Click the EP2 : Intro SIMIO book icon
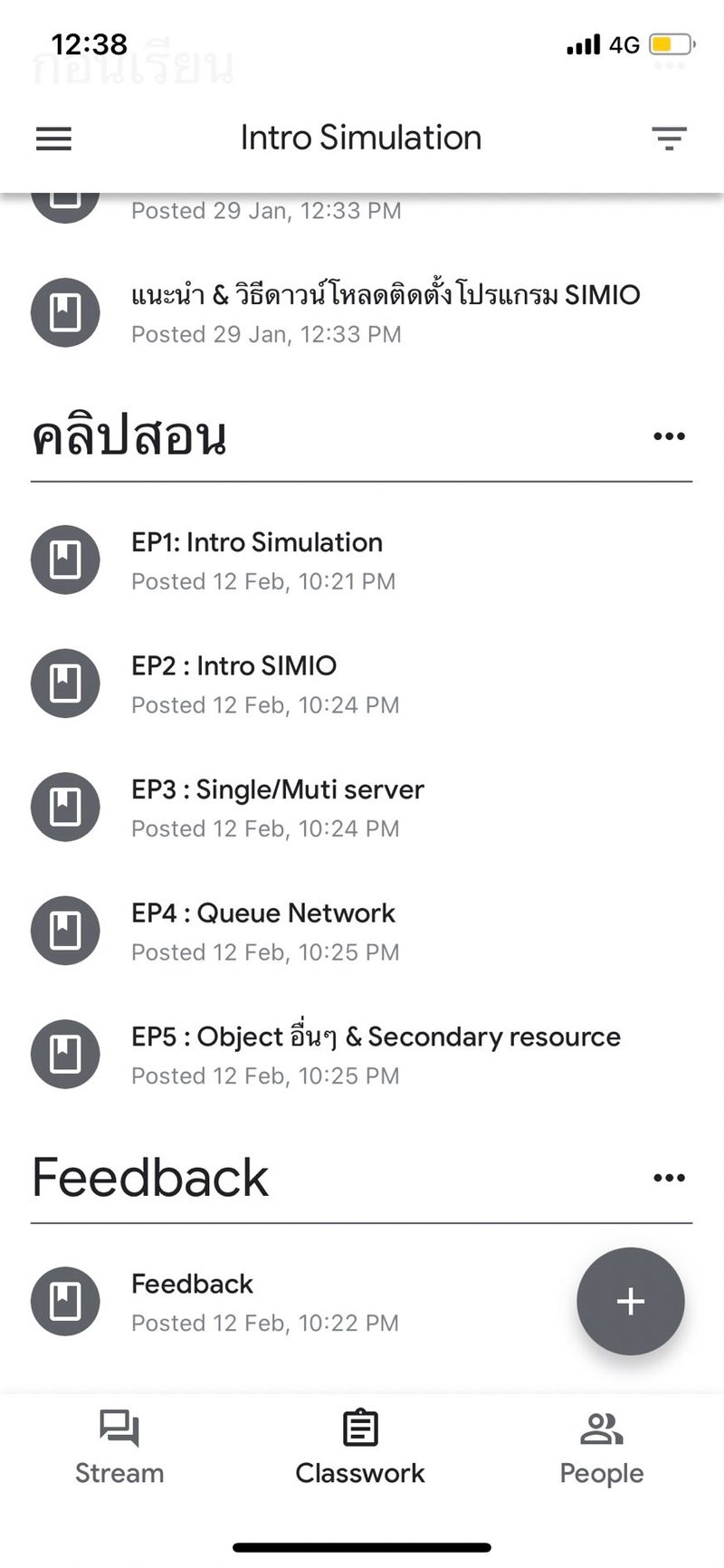 point(64,684)
